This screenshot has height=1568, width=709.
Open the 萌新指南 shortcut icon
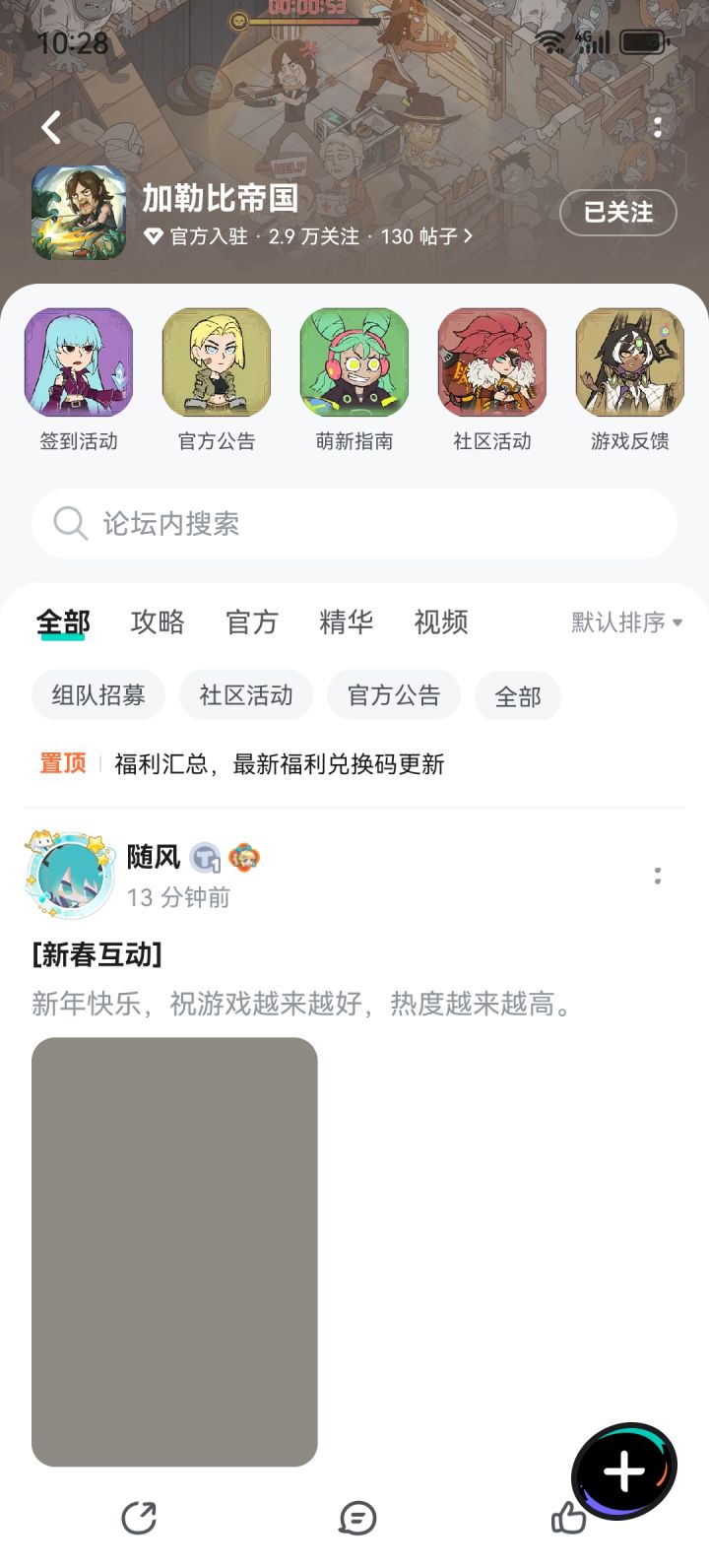pyautogui.click(x=354, y=361)
